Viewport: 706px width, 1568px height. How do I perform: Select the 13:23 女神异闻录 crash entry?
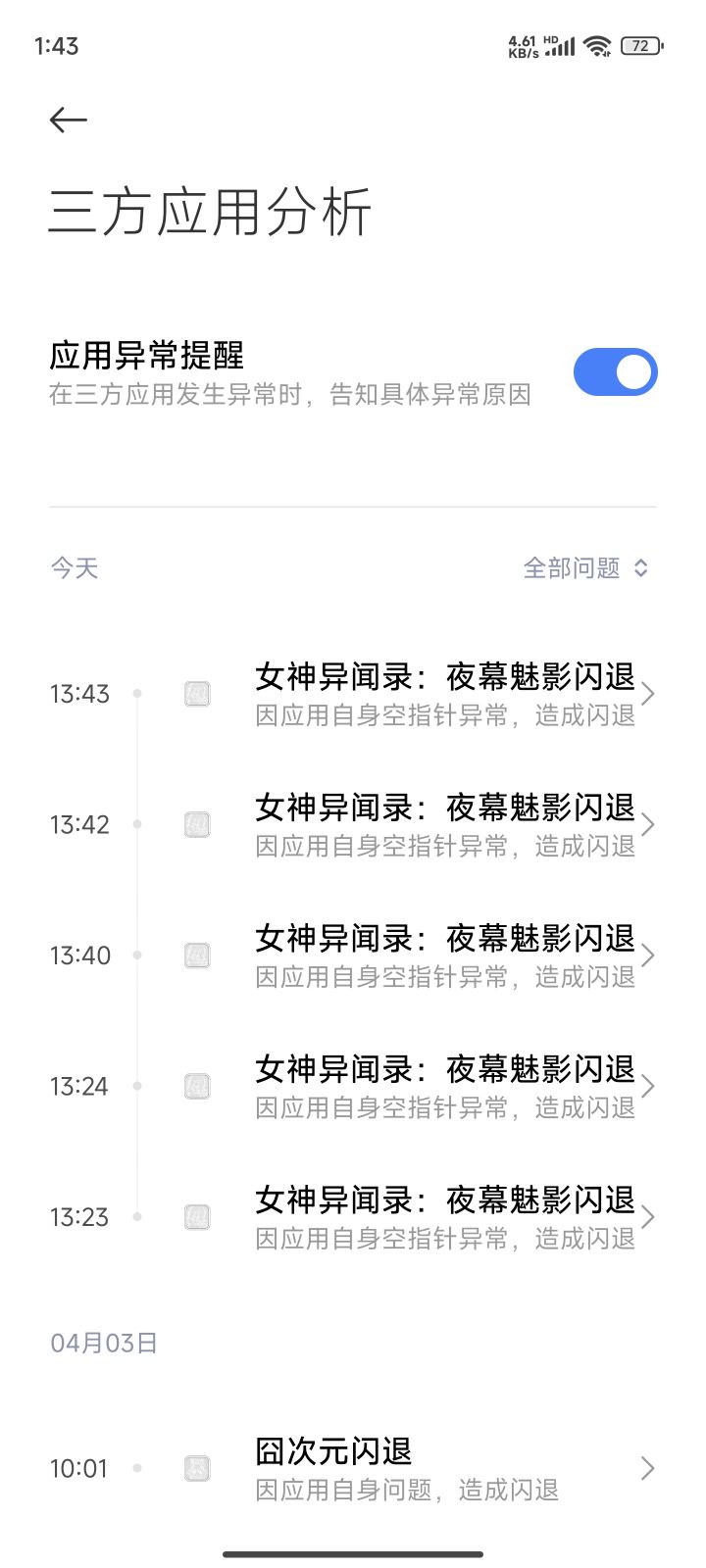click(x=353, y=1217)
